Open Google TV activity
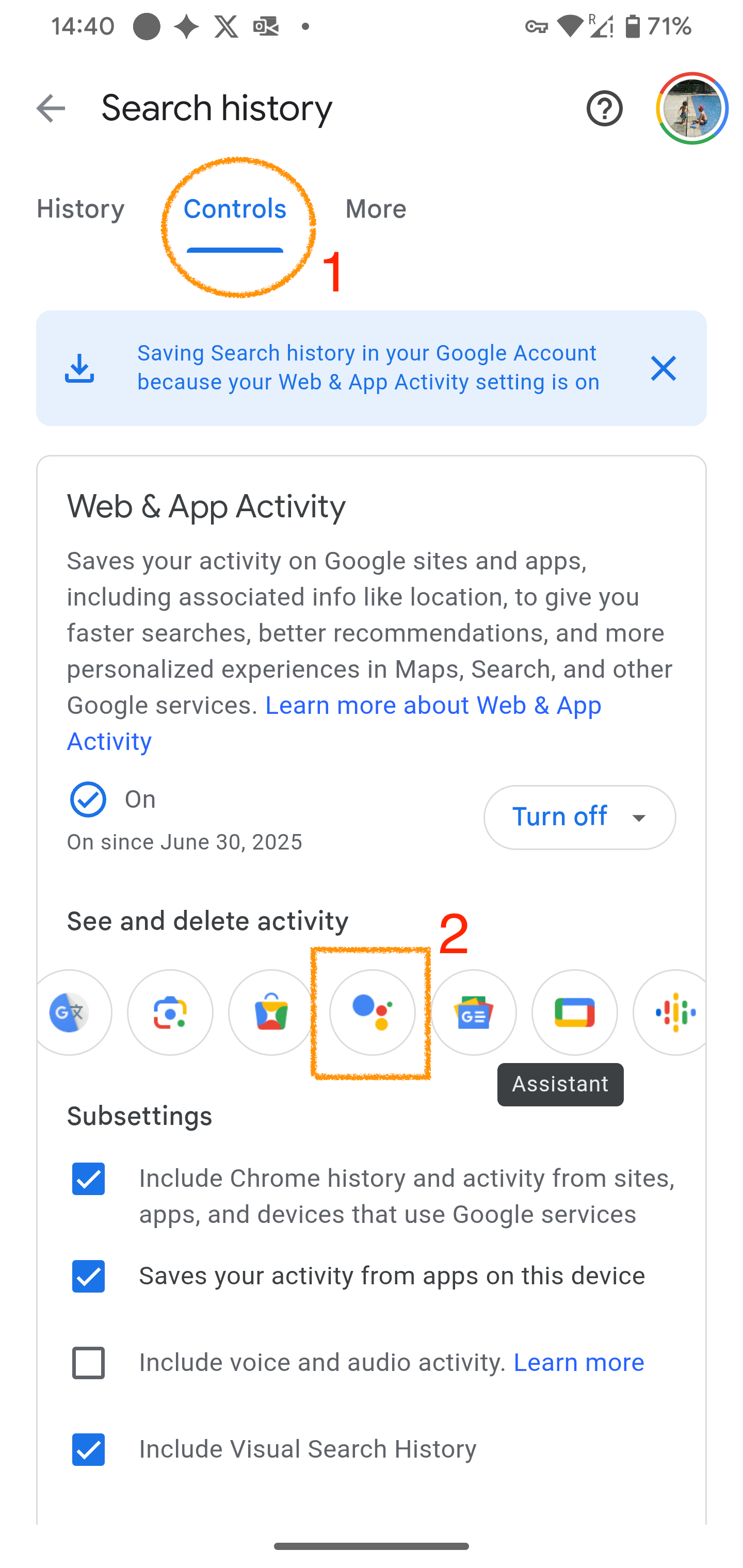Viewport: 743px width, 1568px height. click(x=574, y=1011)
